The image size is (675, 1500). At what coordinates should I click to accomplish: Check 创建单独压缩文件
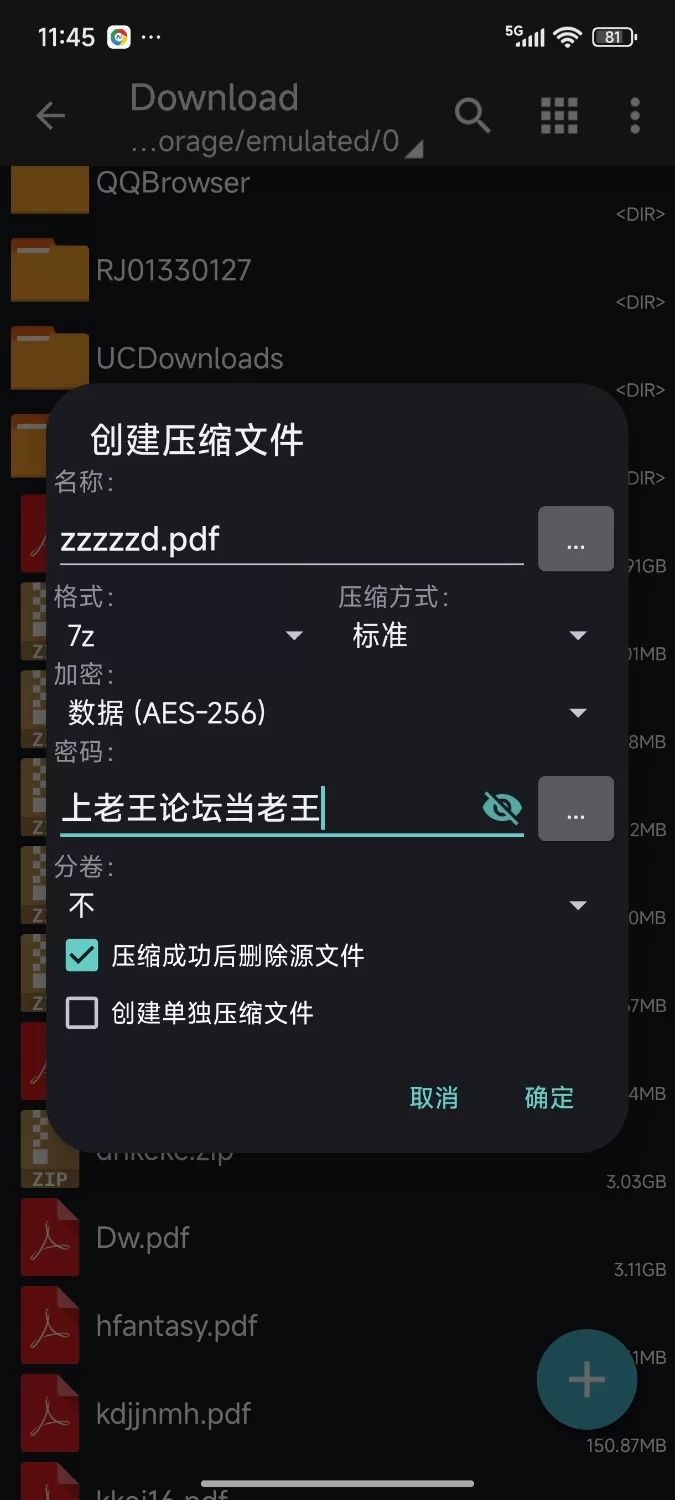82,1013
